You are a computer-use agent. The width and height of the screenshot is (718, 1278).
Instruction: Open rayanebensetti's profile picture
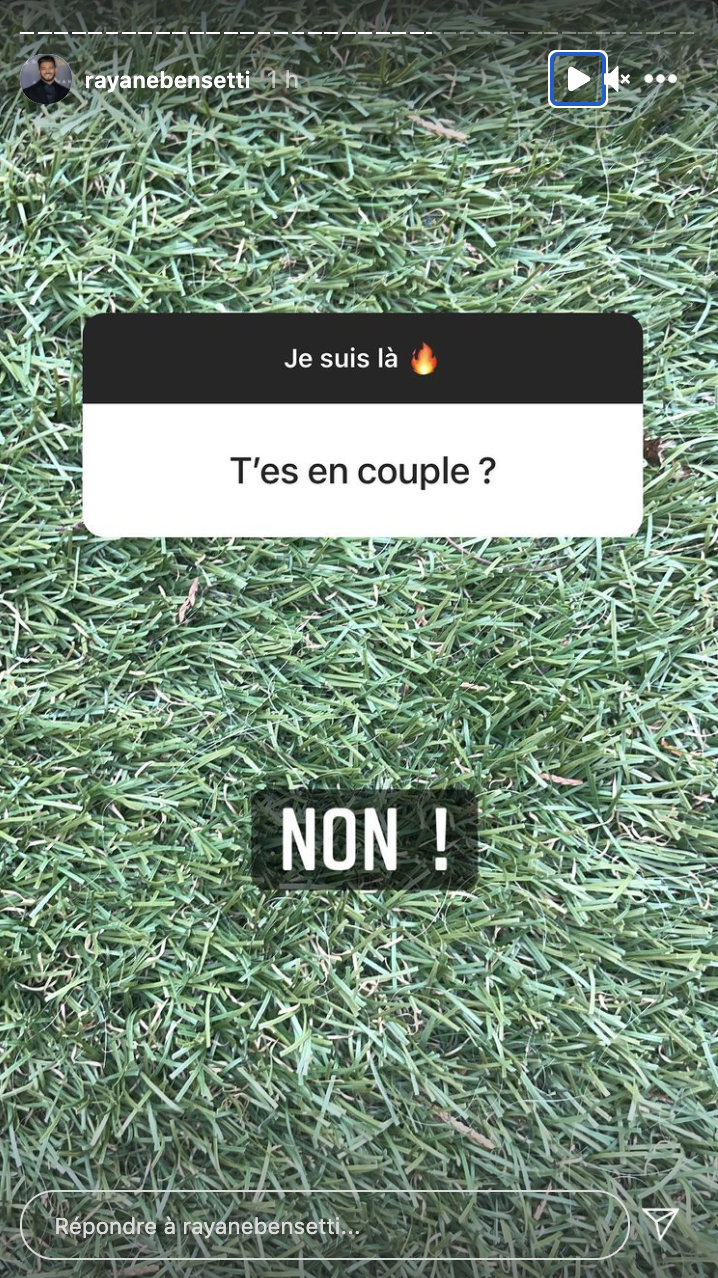46,80
